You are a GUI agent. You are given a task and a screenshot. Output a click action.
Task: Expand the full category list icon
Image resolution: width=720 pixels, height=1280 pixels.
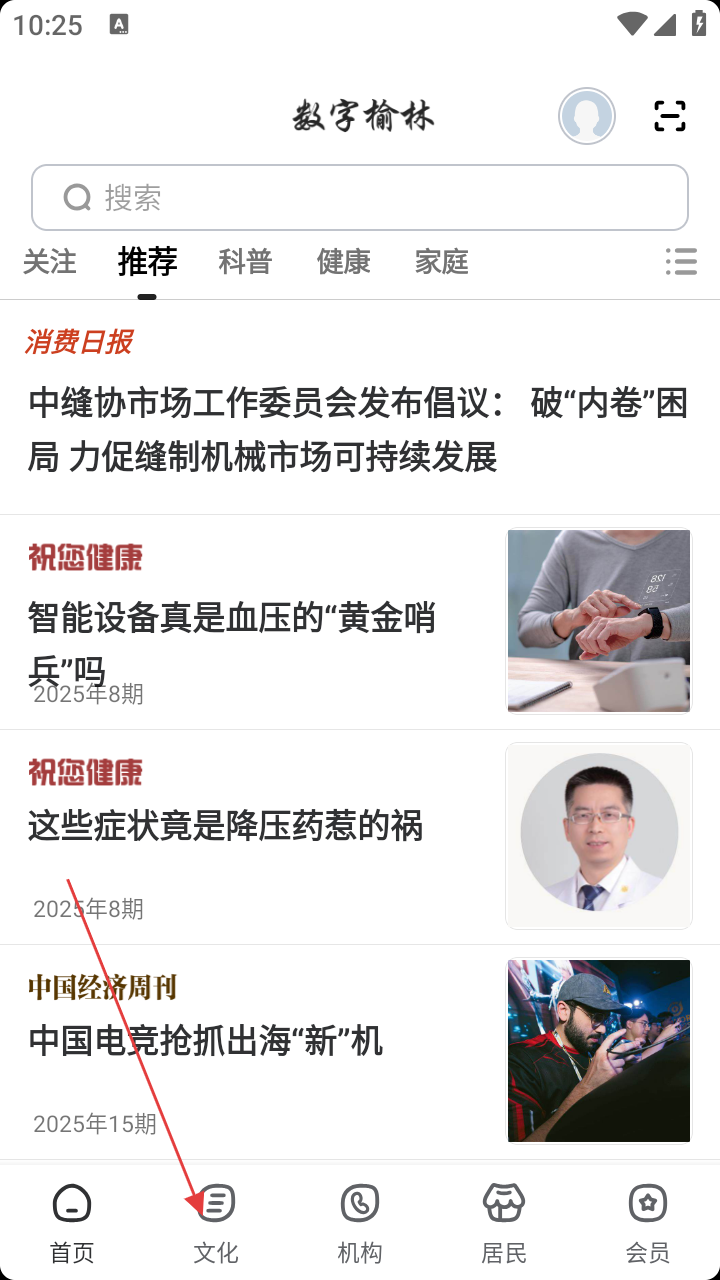pos(681,262)
